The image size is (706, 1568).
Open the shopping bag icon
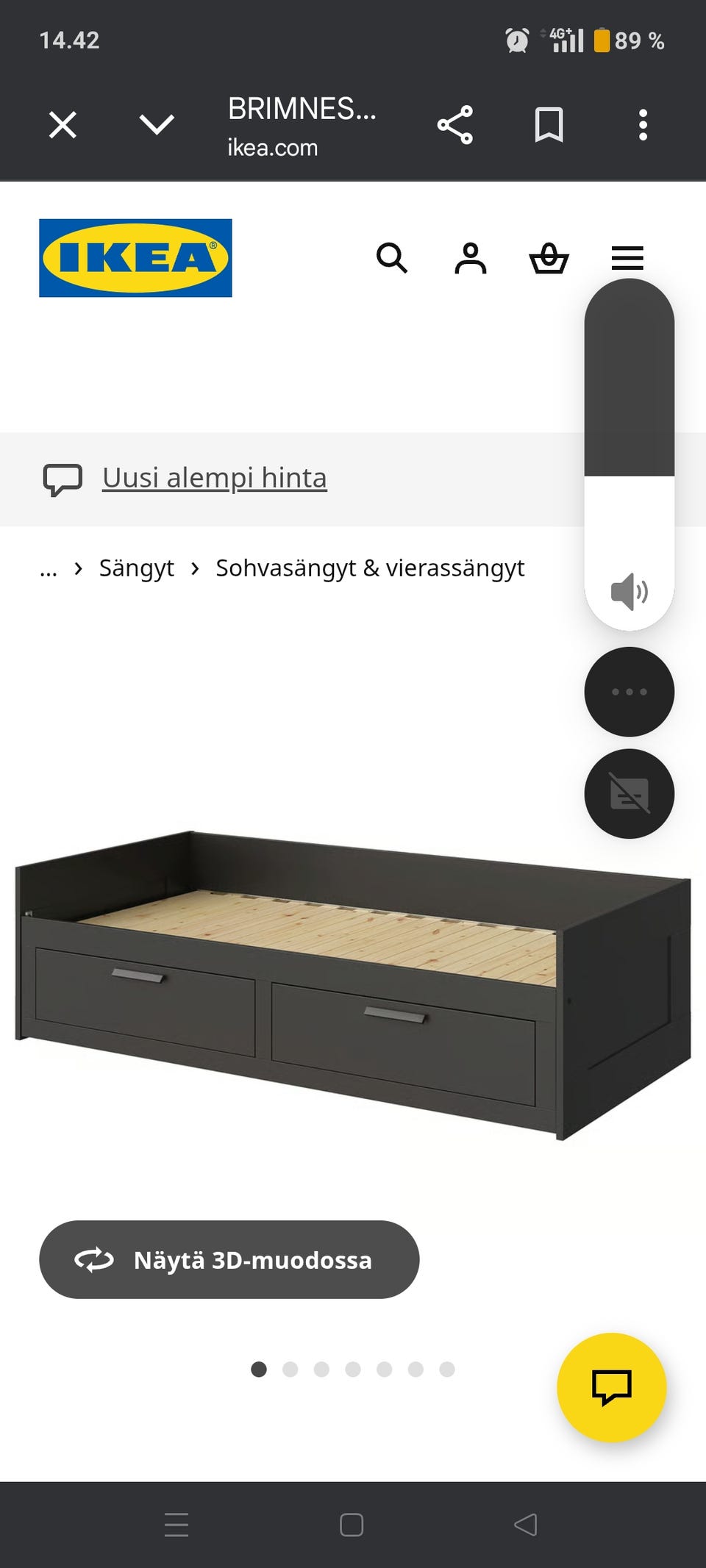(549, 259)
